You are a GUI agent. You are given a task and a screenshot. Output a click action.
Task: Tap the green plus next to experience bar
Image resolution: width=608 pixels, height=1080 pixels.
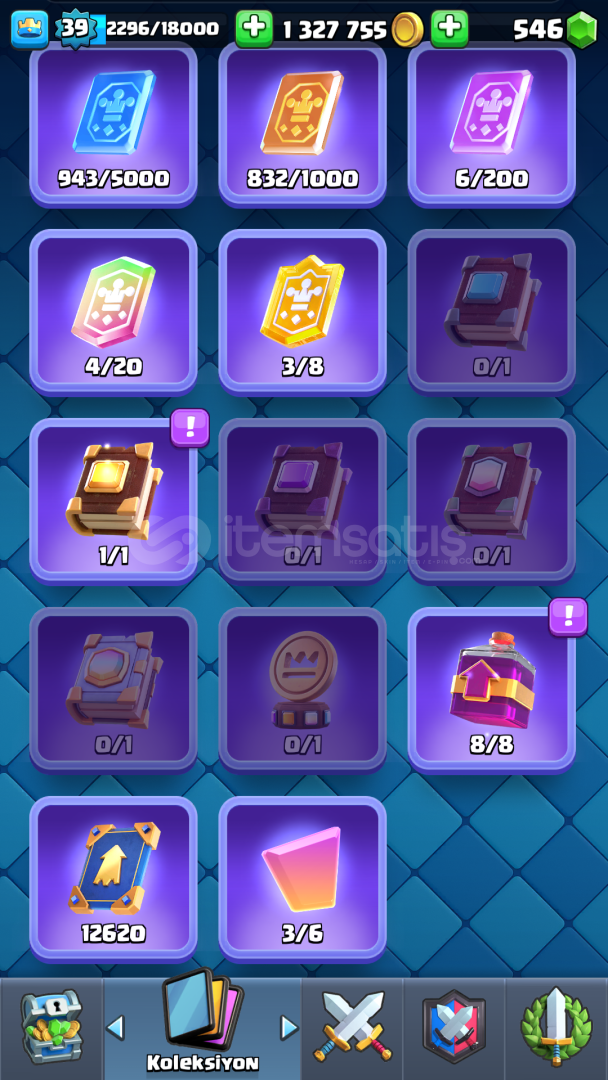tap(254, 29)
